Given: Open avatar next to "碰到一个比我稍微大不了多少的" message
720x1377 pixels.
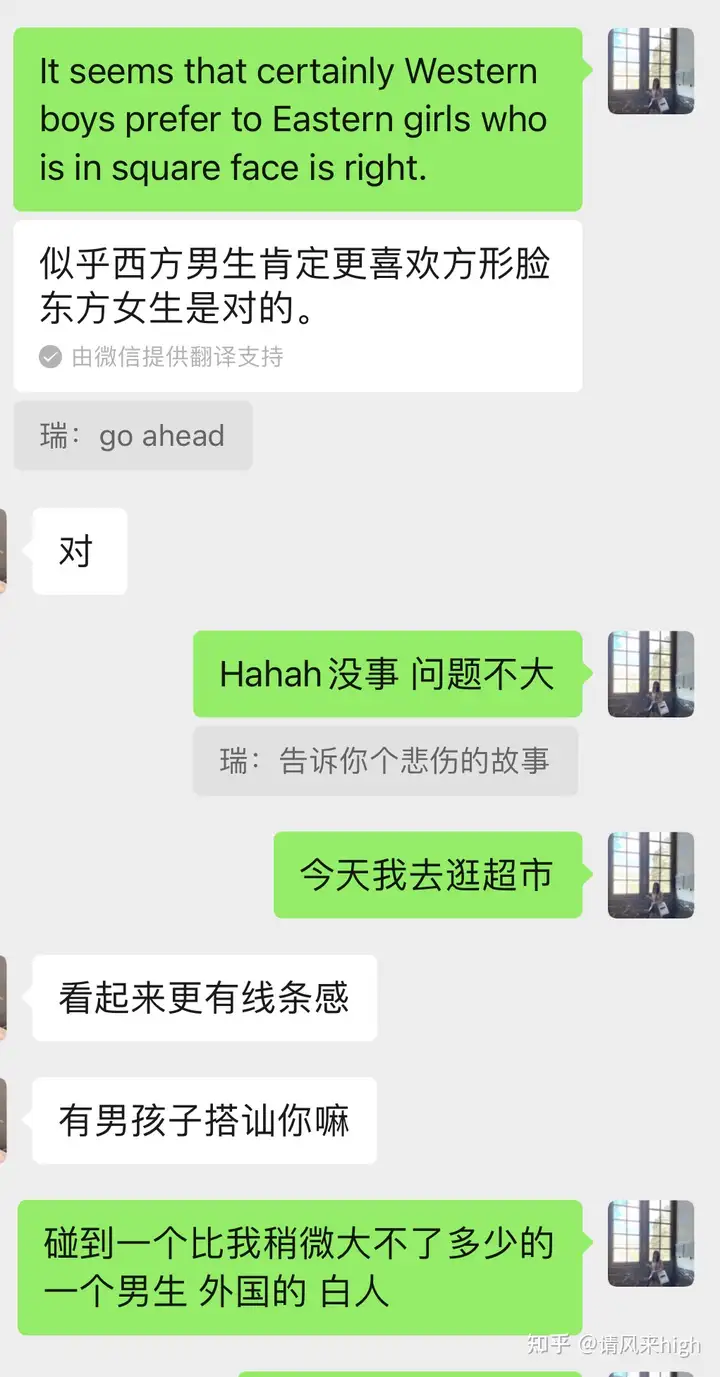Looking at the screenshot, I should 651,1243.
